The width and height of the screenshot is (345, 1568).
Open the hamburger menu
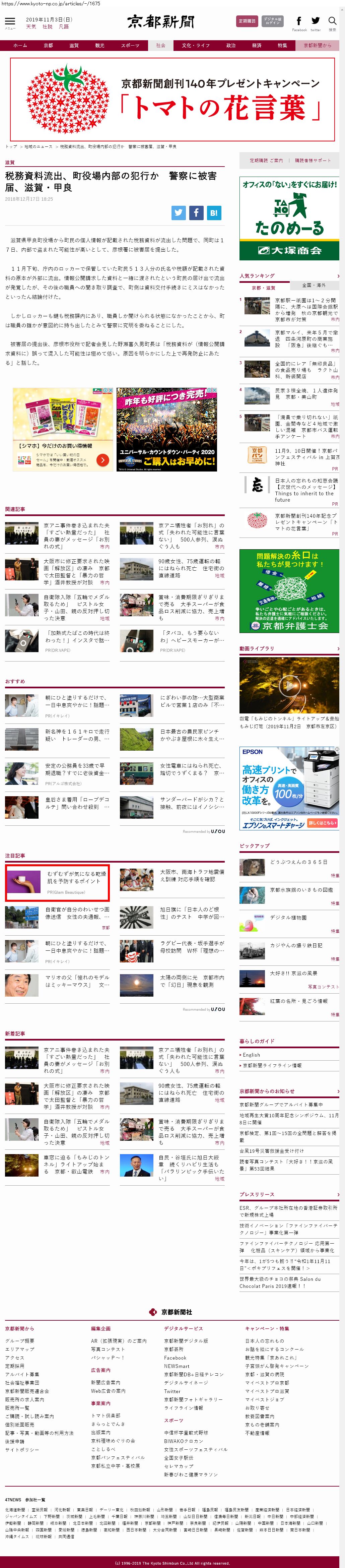click(x=10, y=22)
